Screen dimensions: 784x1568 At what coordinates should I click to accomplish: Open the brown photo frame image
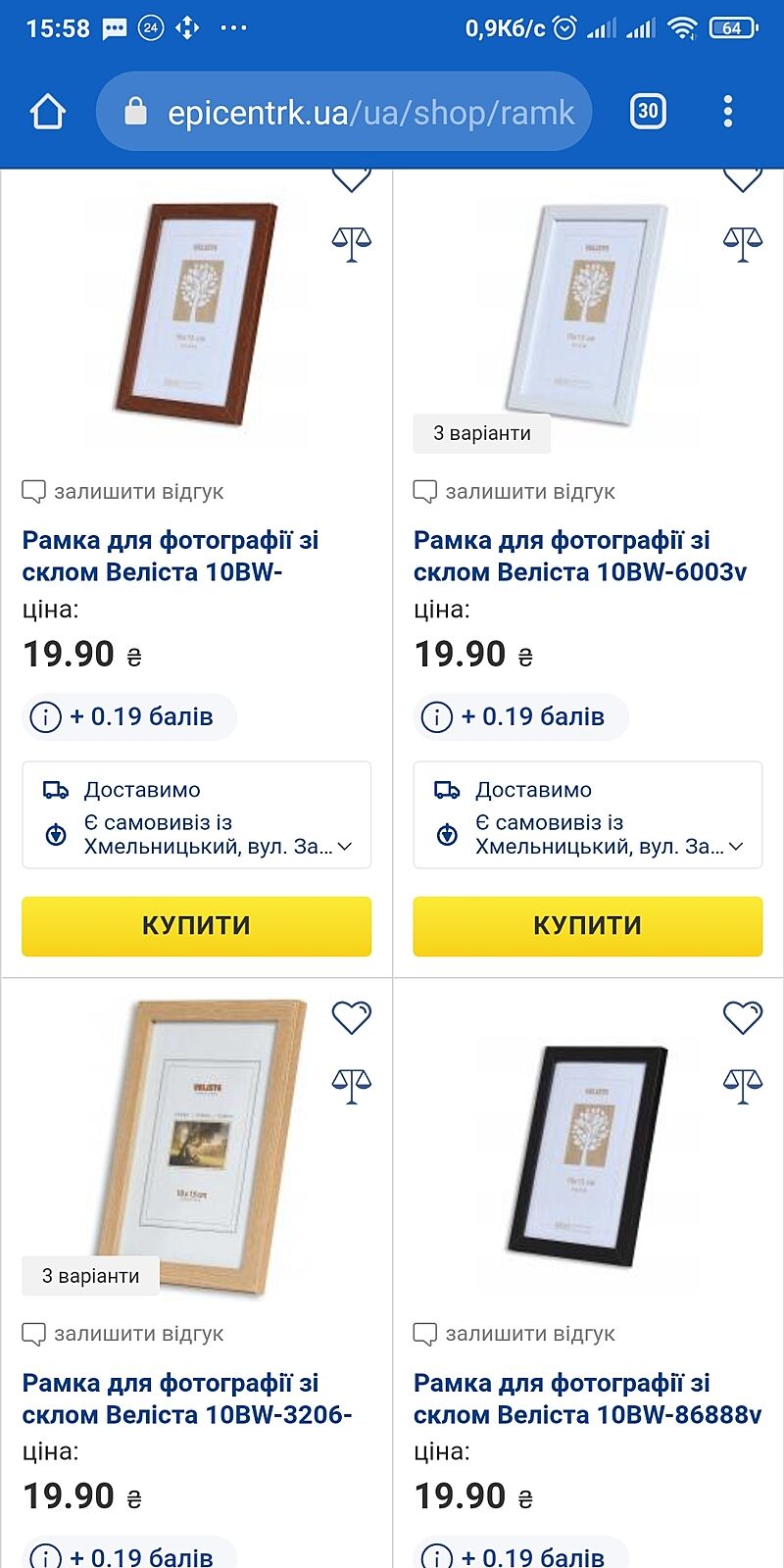(196, 314)
